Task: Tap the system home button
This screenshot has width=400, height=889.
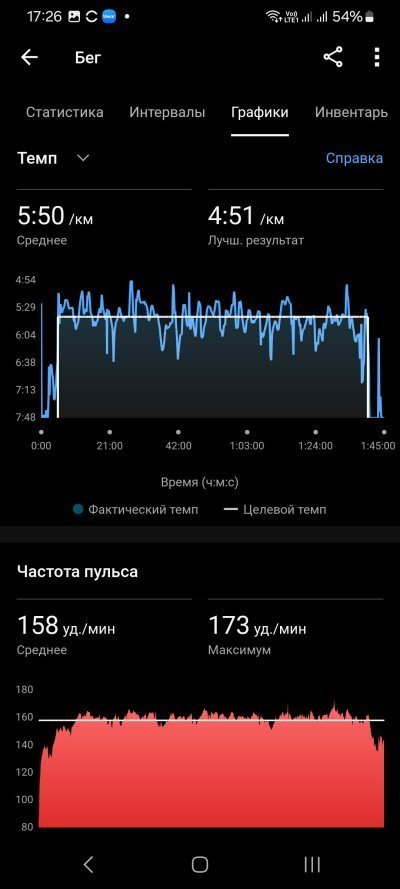Action: [x=200, y=864]
